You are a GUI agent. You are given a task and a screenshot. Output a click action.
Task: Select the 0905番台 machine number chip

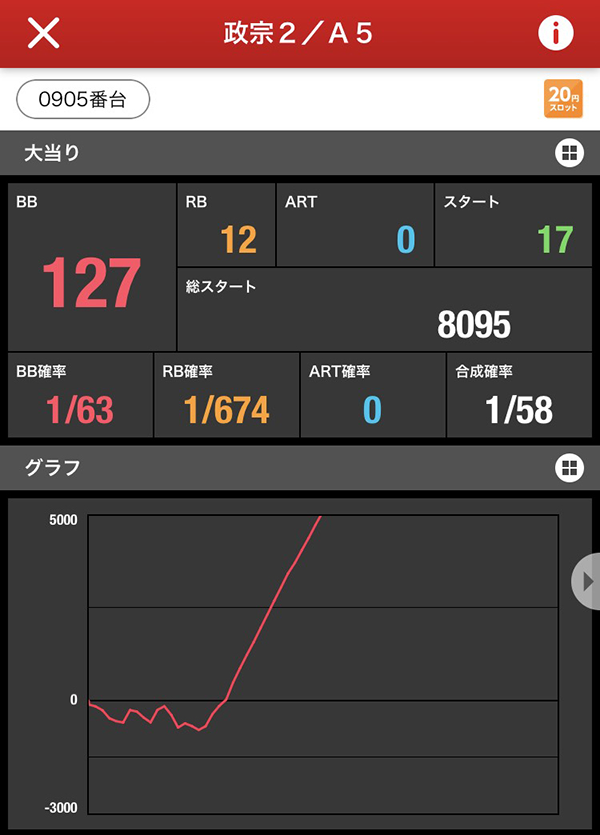83,99
